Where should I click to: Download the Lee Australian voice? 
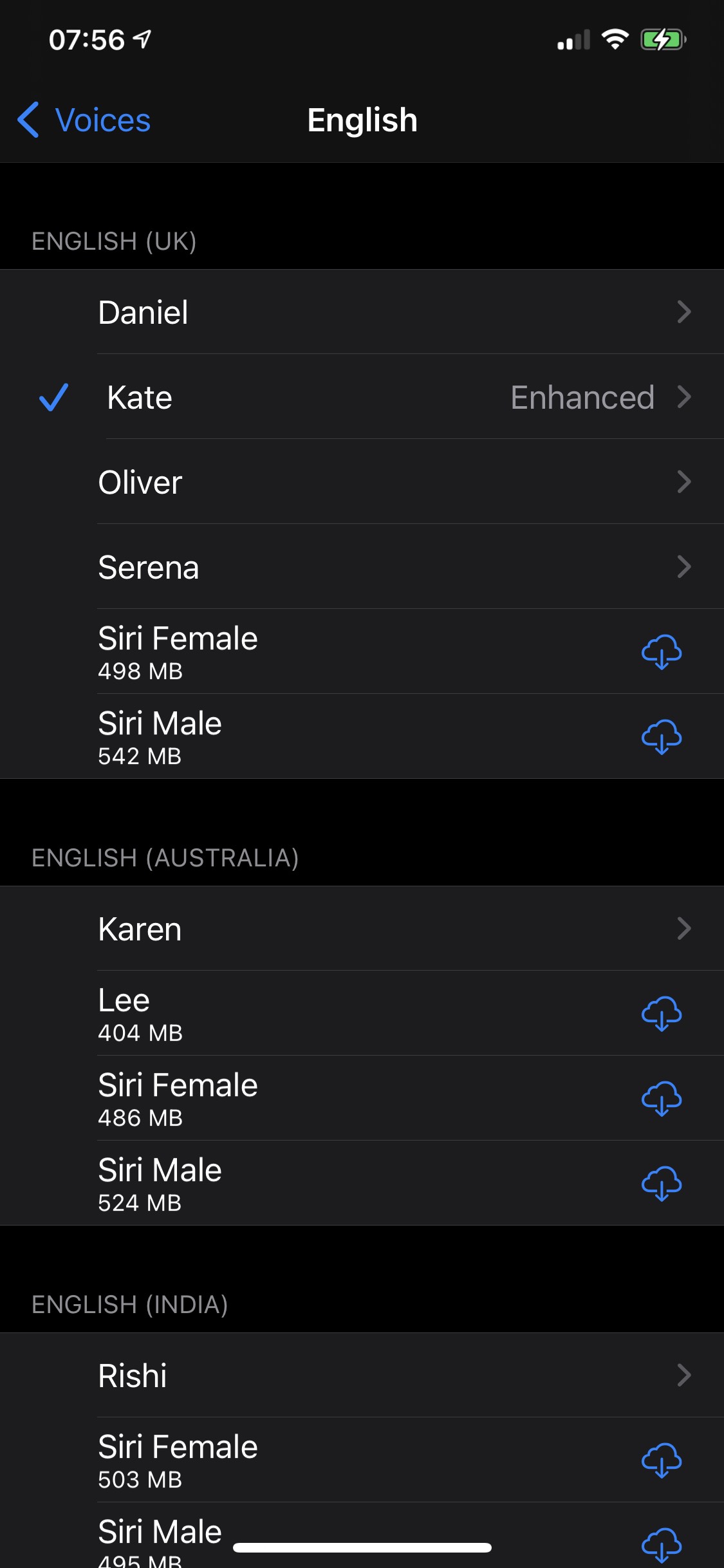coord(661,1014)
